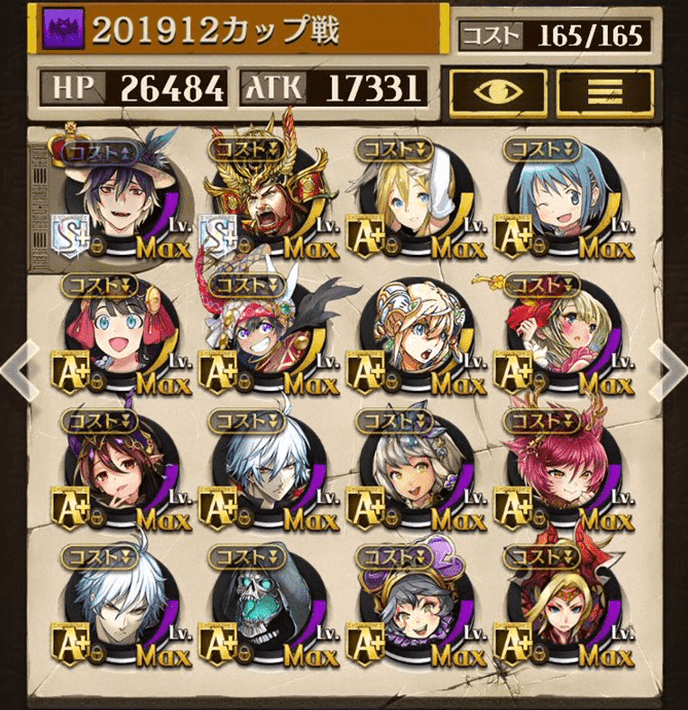Select the purple witch-hat girl card
Screen dimensions: 688x710
(410, 610)
